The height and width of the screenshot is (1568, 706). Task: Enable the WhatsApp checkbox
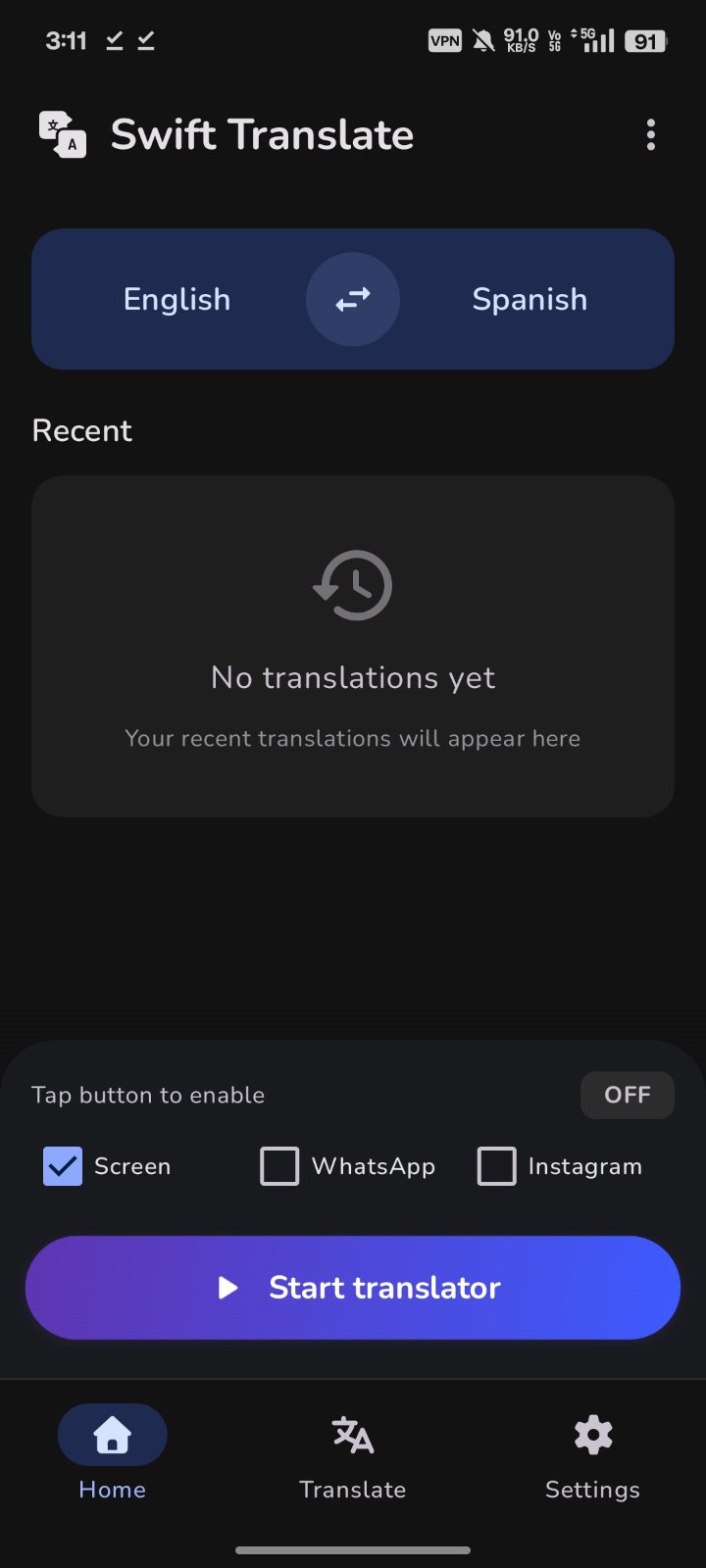pos(279,1166)
